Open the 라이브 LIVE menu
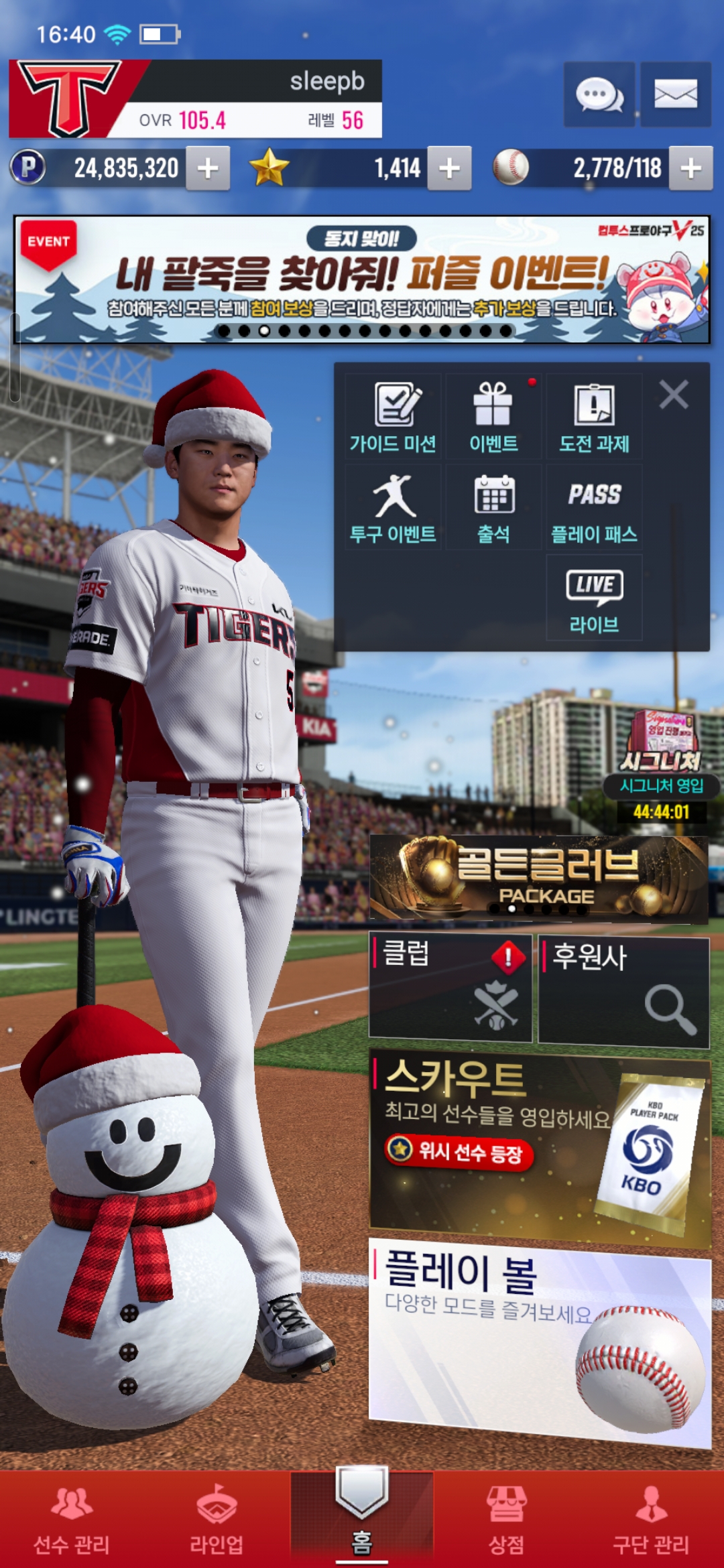 click(x=594, y=598)
